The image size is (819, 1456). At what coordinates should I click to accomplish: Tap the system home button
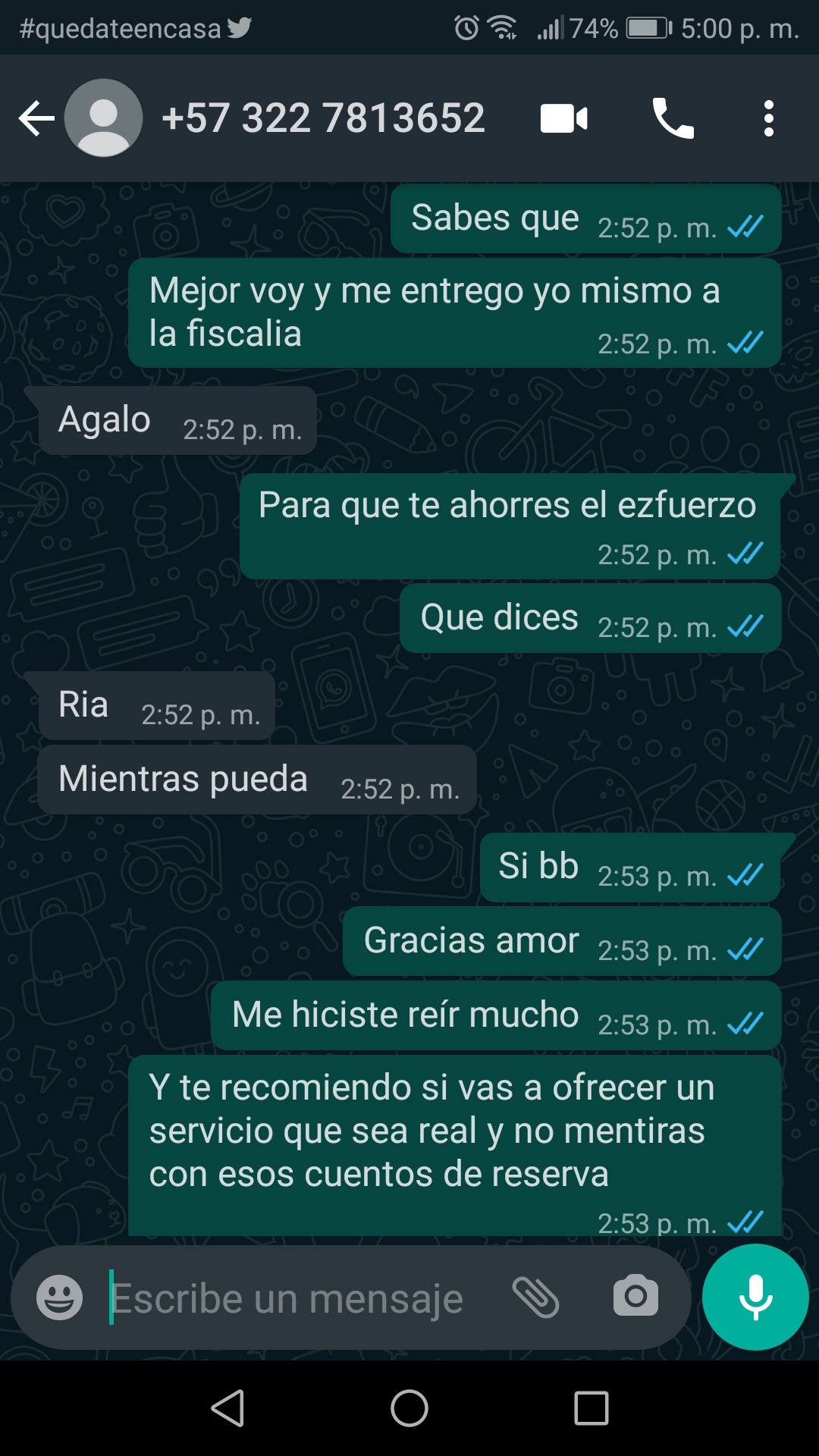pos(409,1408)
